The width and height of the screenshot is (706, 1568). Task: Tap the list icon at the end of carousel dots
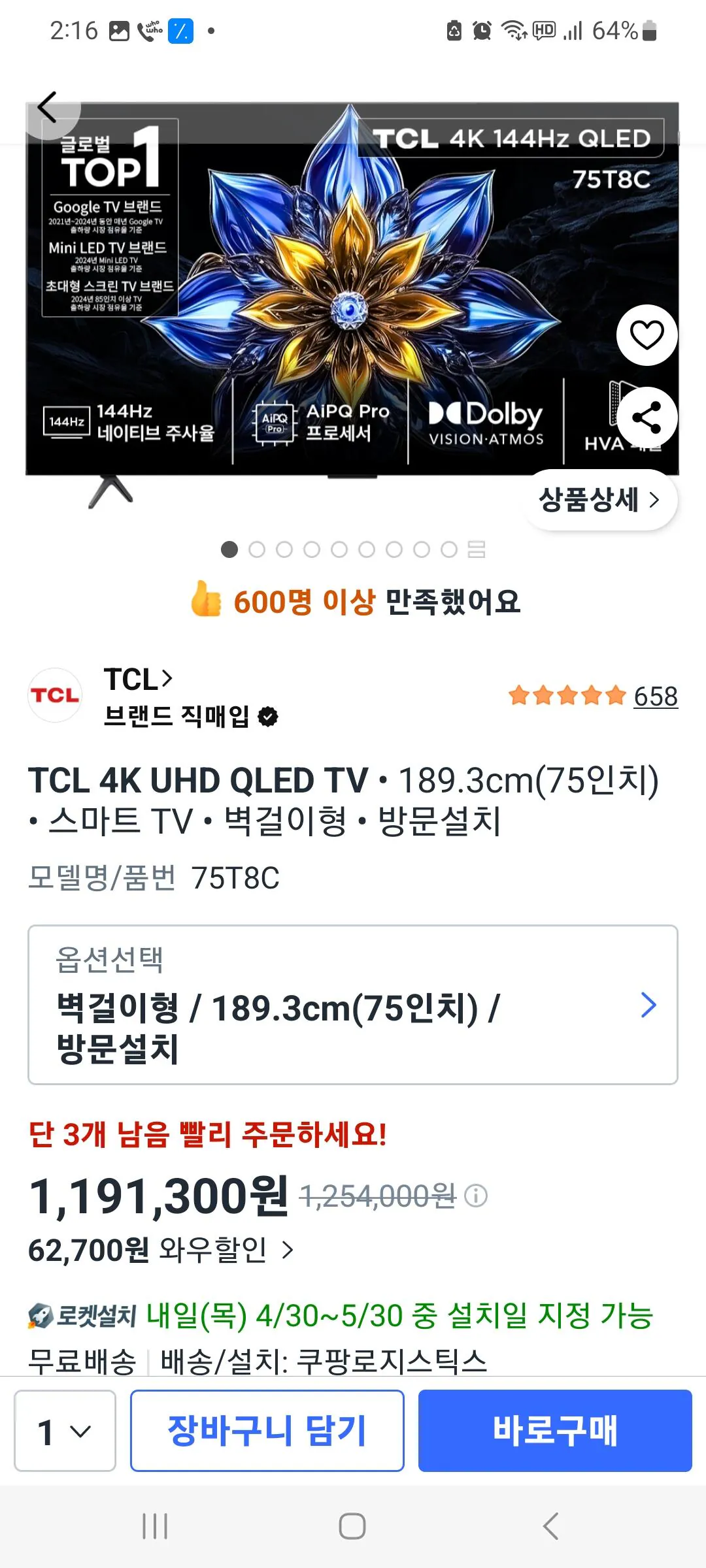click(x=477, y=551)
